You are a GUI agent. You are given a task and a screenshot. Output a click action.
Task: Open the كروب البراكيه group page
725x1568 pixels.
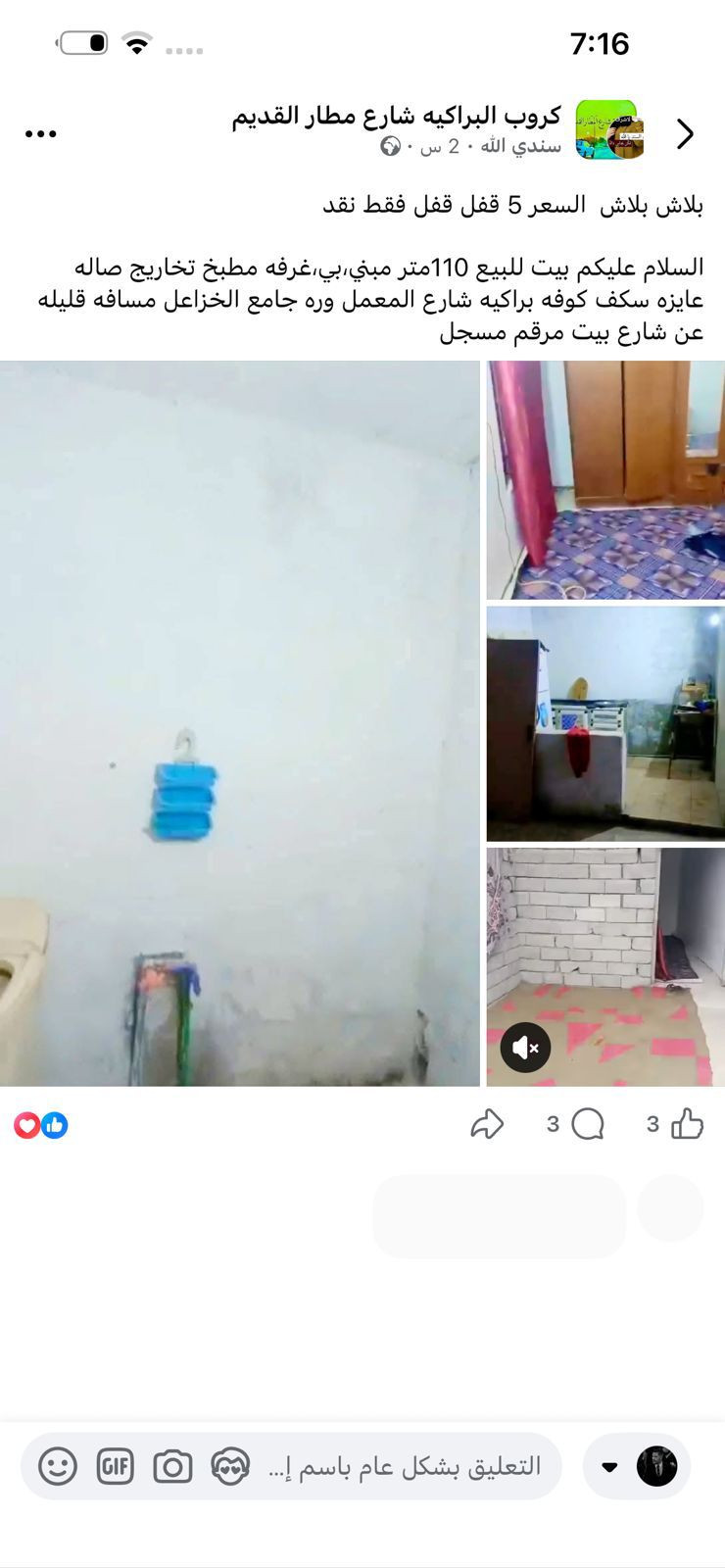point(396,116)
